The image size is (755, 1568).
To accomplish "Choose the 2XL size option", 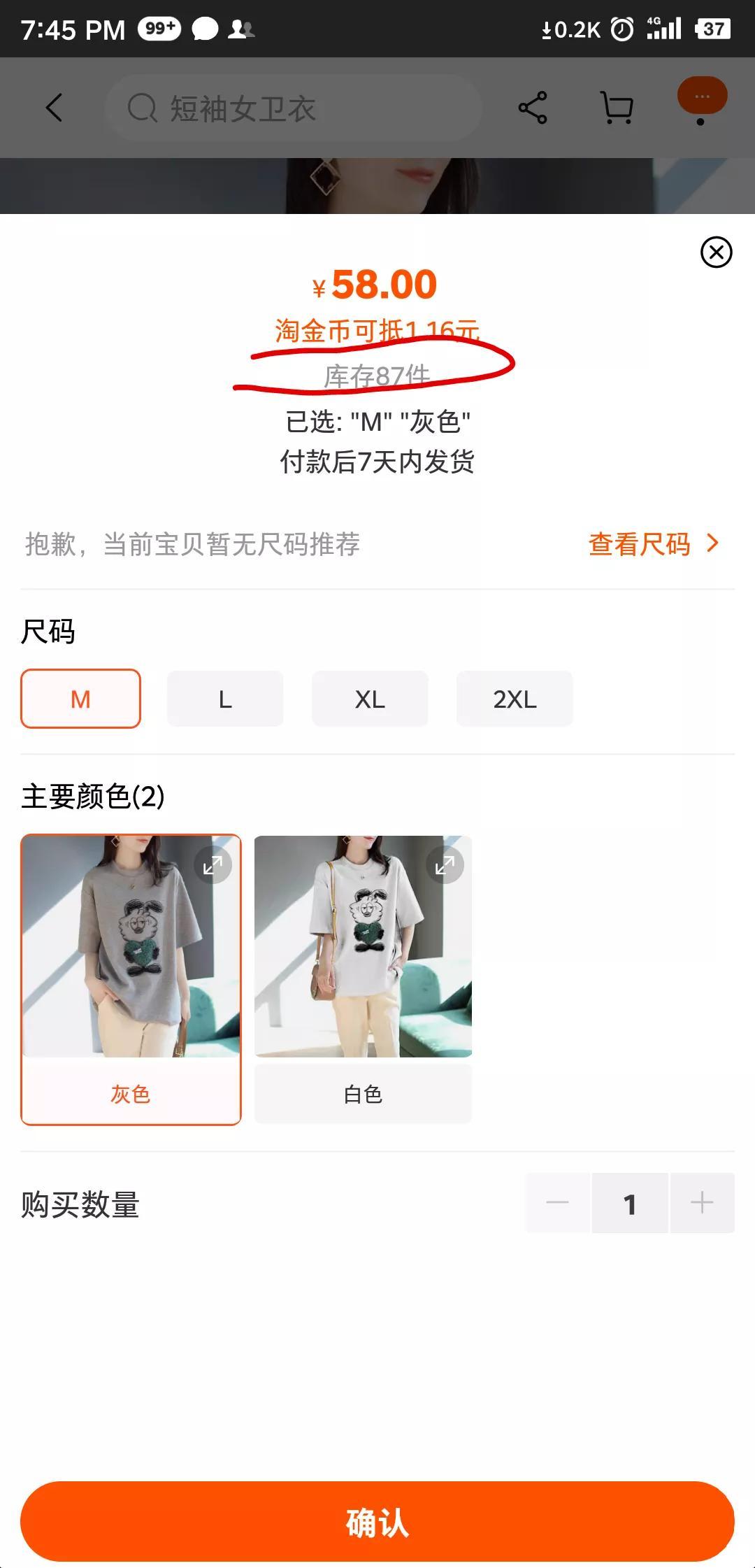I will (515, 699).
